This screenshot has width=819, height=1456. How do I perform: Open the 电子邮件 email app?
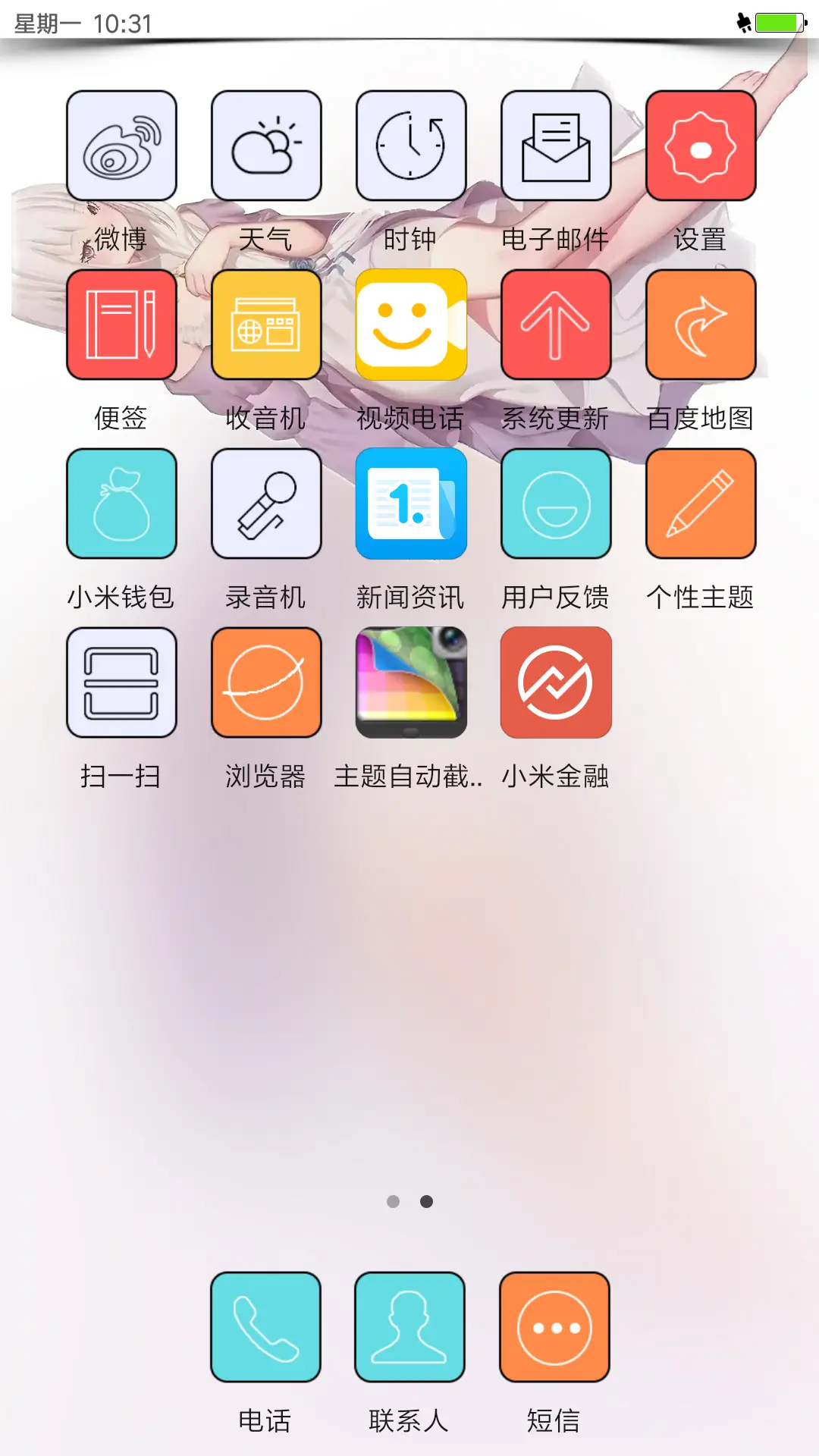point(556,145)
